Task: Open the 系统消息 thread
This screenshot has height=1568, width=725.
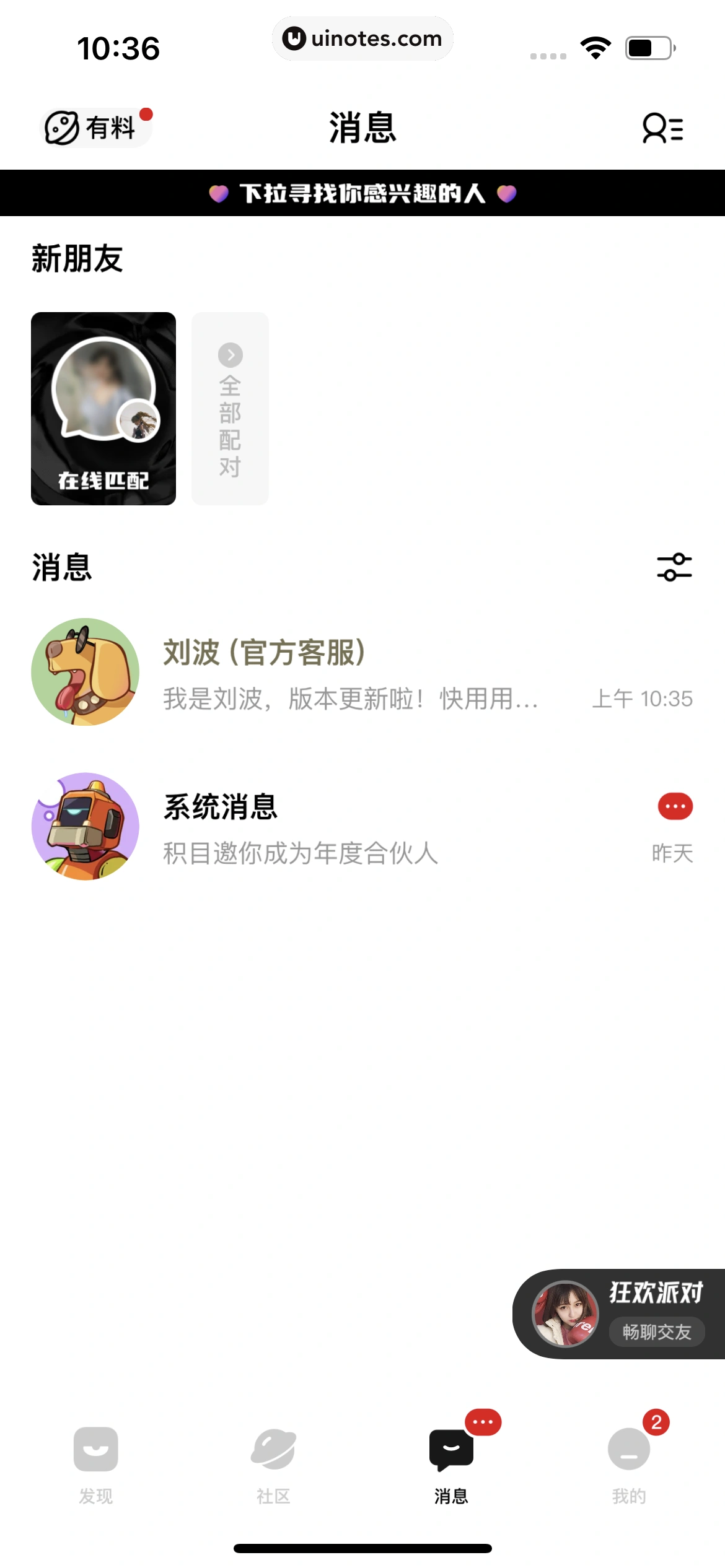Action: tap(362, 827)
